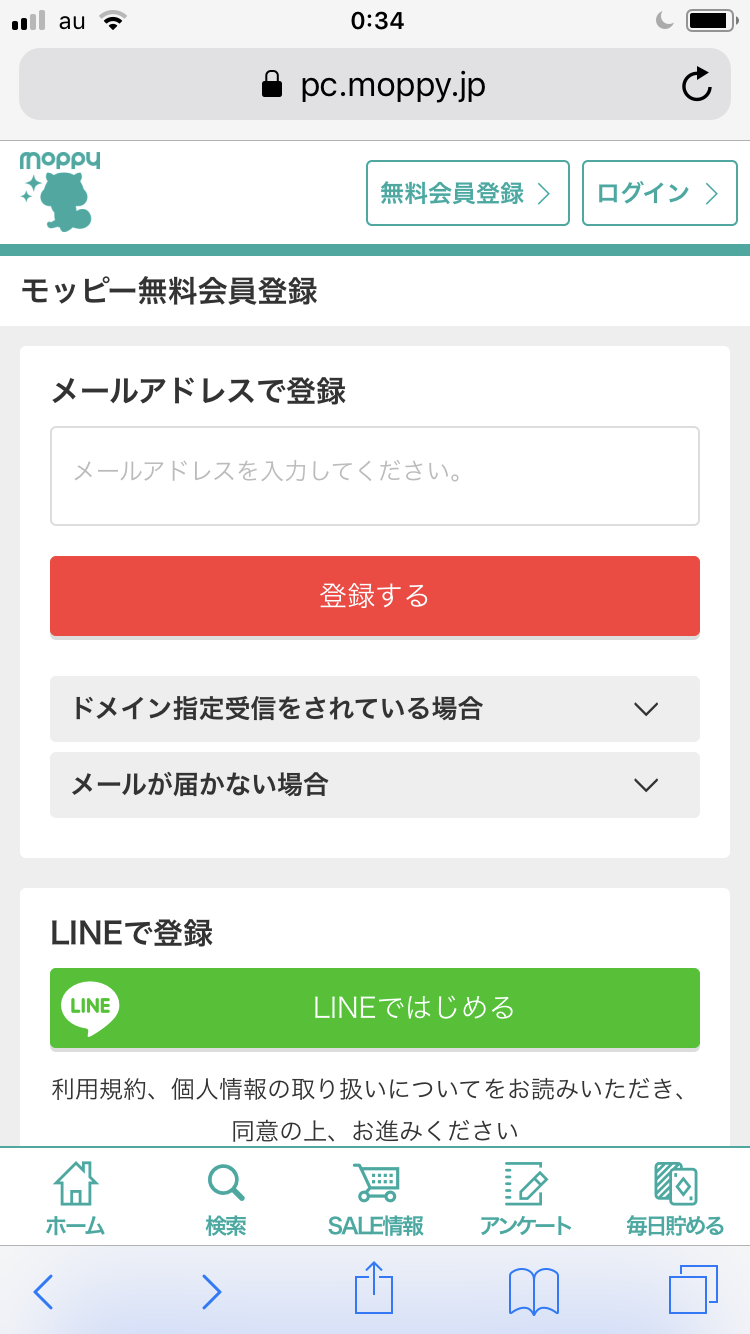Focus the email address input field
This screenshot has width=750, height=1334.
(x=375, y=476)
